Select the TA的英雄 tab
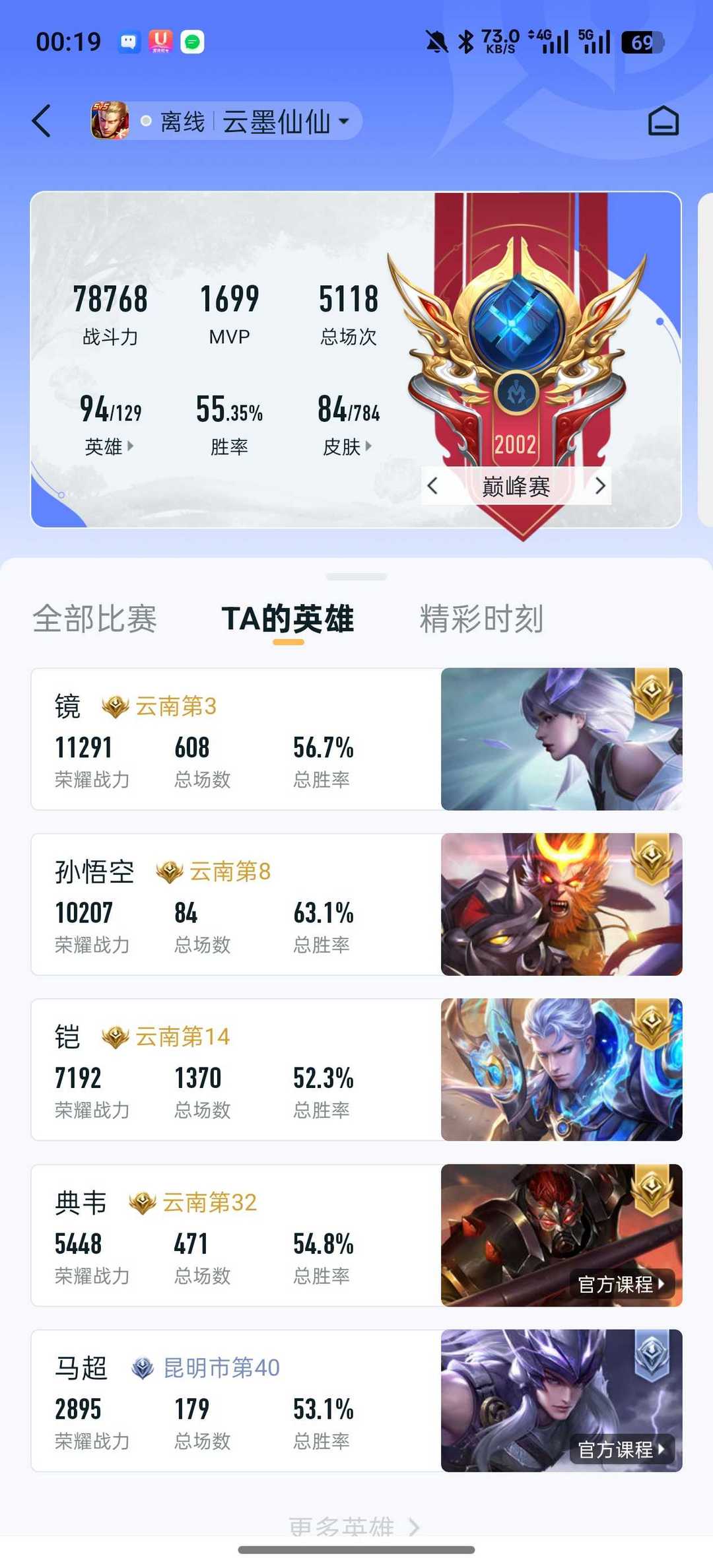Screen dimensions: 713x1568 point(288,619)
